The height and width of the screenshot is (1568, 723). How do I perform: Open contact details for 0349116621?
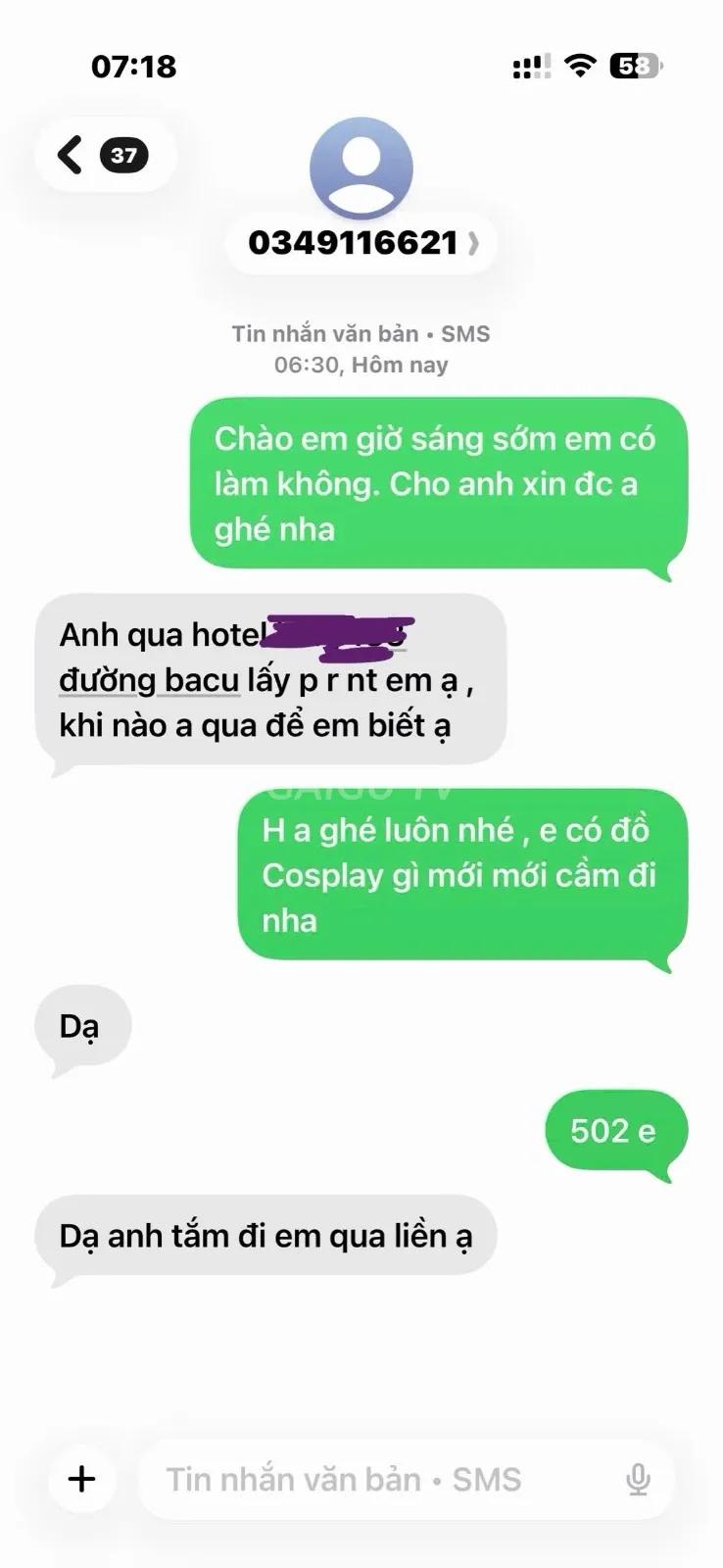(361, 243)
